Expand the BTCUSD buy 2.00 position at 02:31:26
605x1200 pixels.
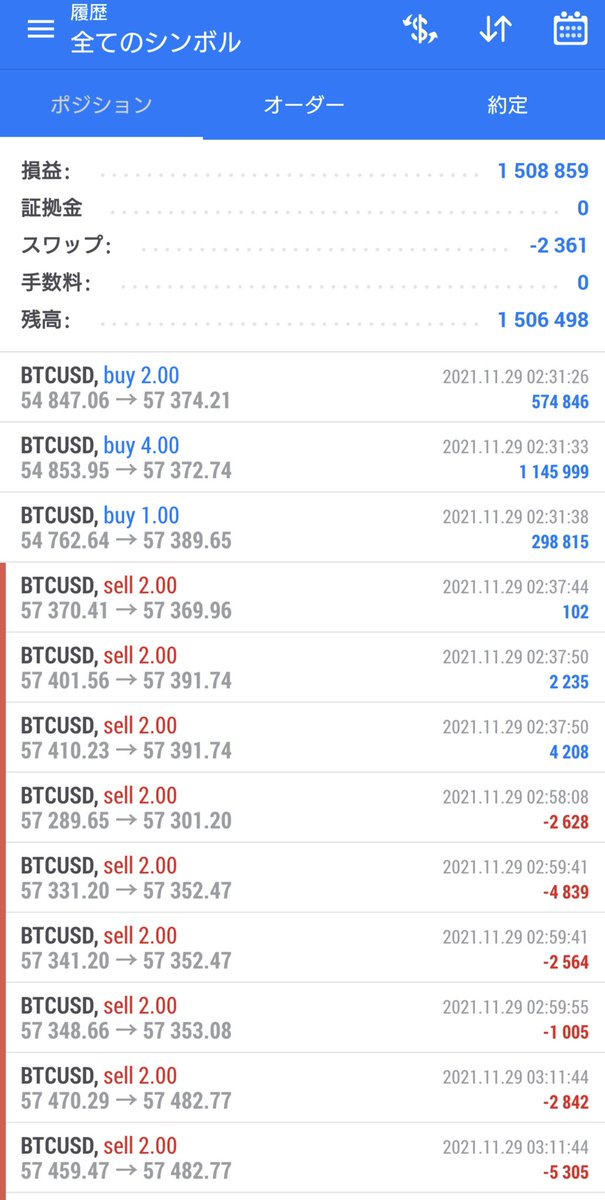302,387
